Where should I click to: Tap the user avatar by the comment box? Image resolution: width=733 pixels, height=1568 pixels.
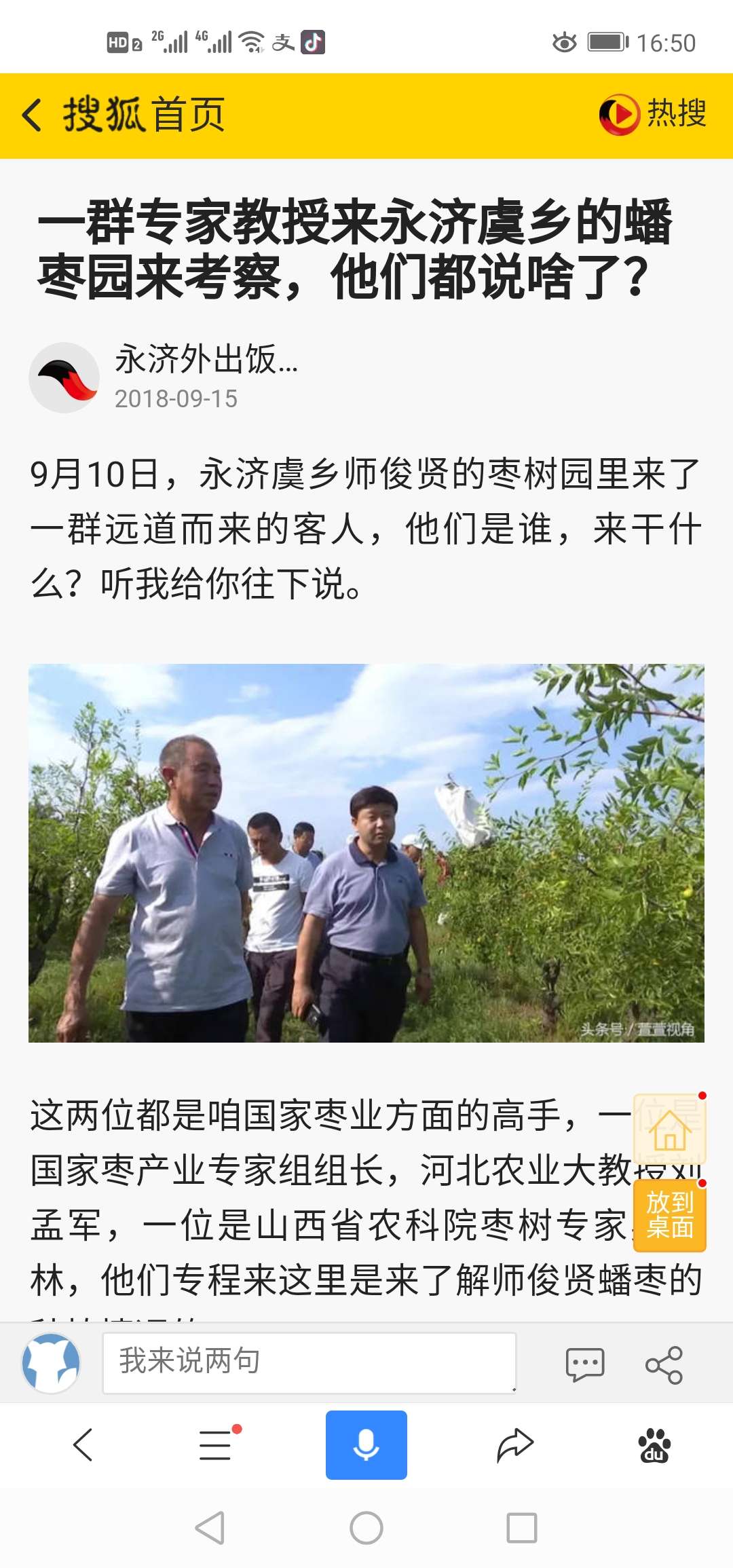[x=51, y=1363]
